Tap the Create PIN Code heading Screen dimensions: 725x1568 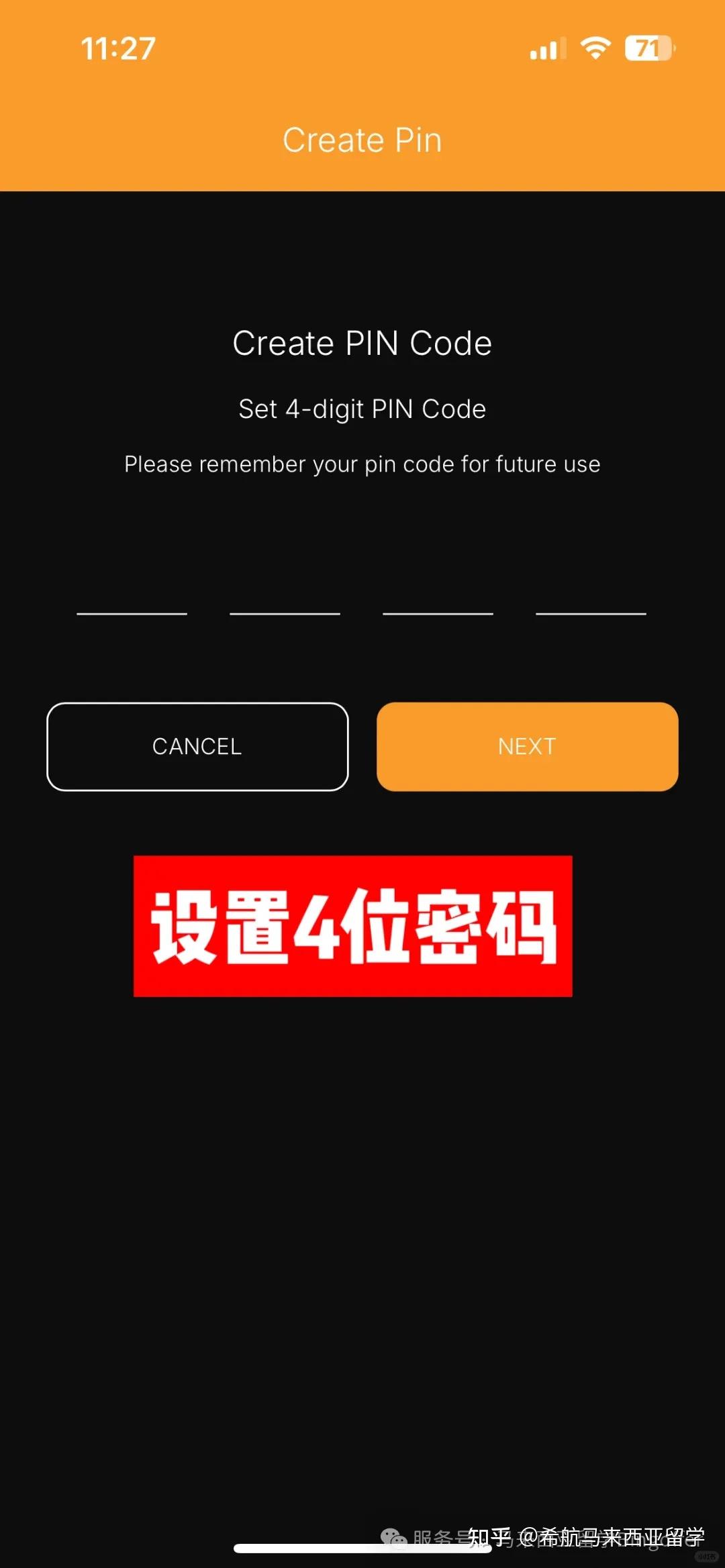click(362, 344)
